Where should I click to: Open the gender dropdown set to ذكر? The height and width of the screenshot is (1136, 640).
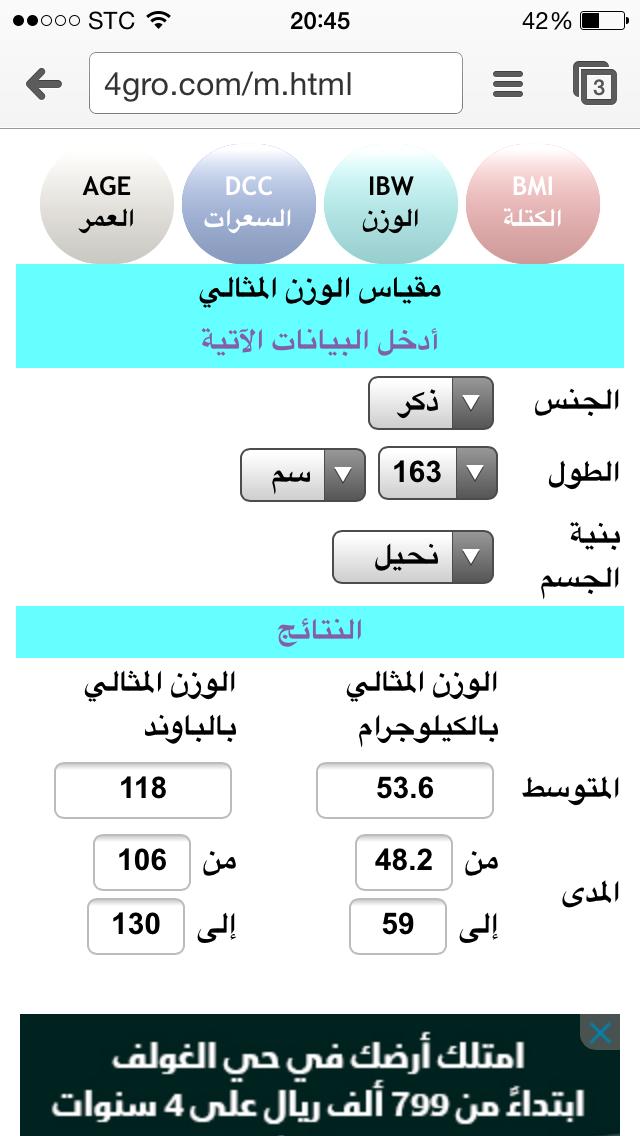[431, 402]
